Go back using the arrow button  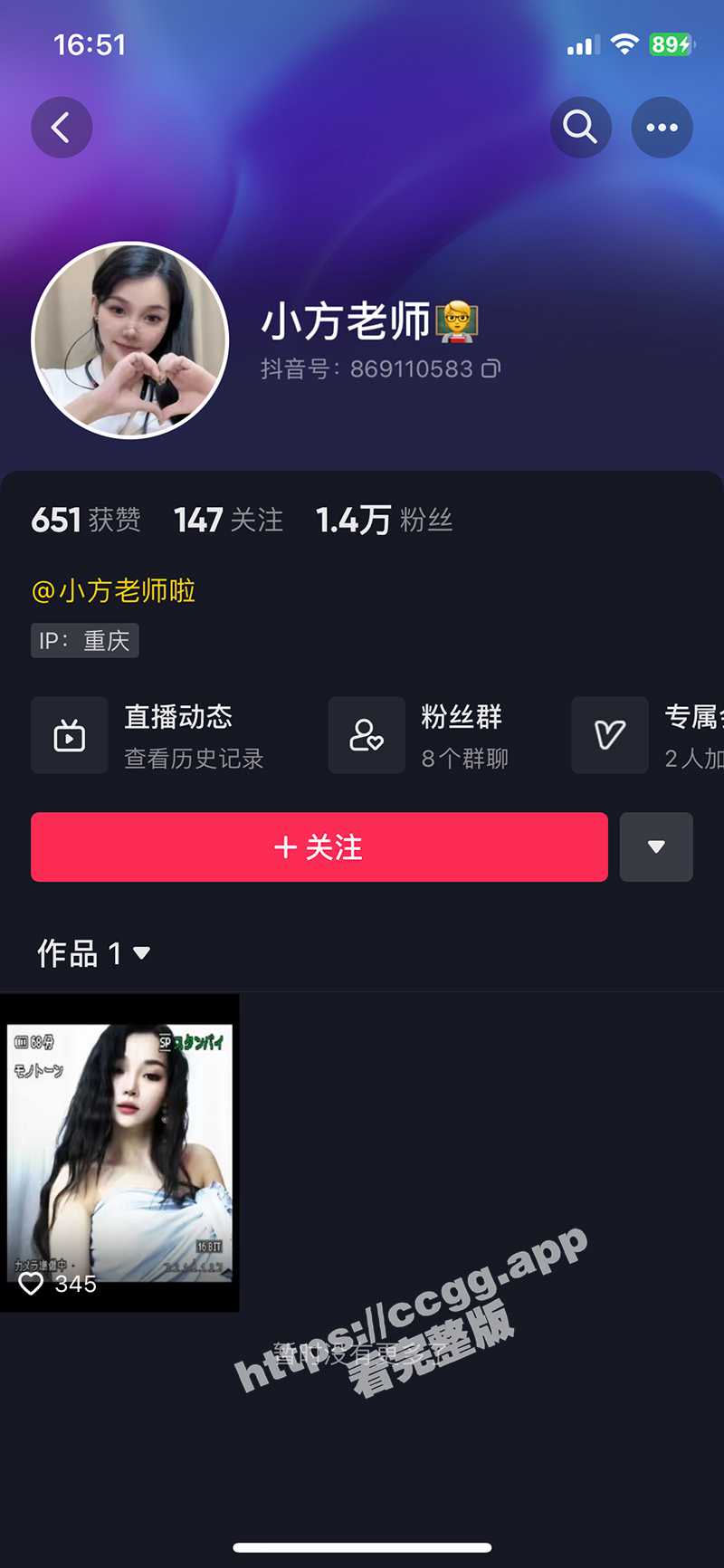(x=62, y=128)
